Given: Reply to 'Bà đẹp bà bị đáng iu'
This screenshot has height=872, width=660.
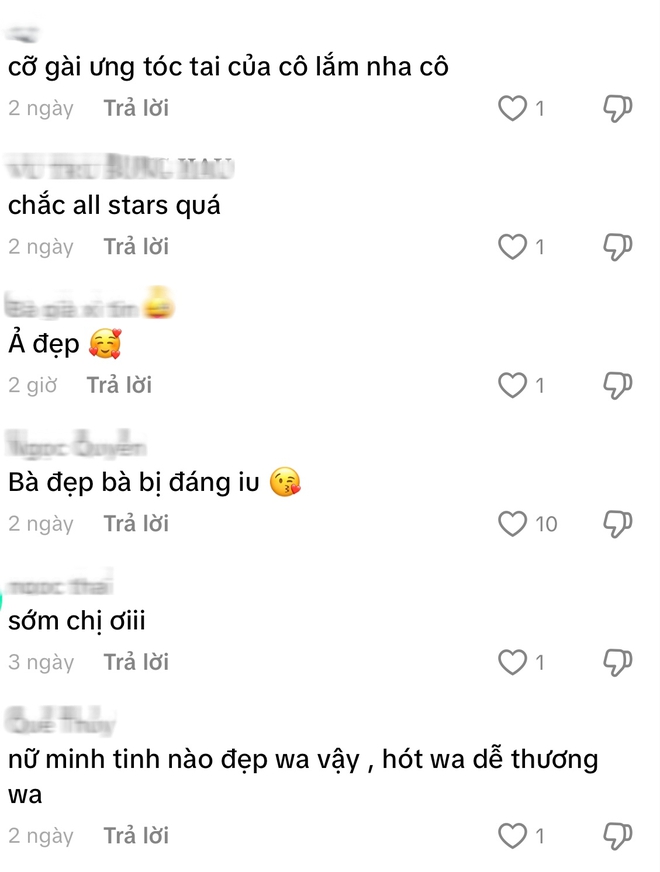Looking at the screenshot, I should [136, 523].
